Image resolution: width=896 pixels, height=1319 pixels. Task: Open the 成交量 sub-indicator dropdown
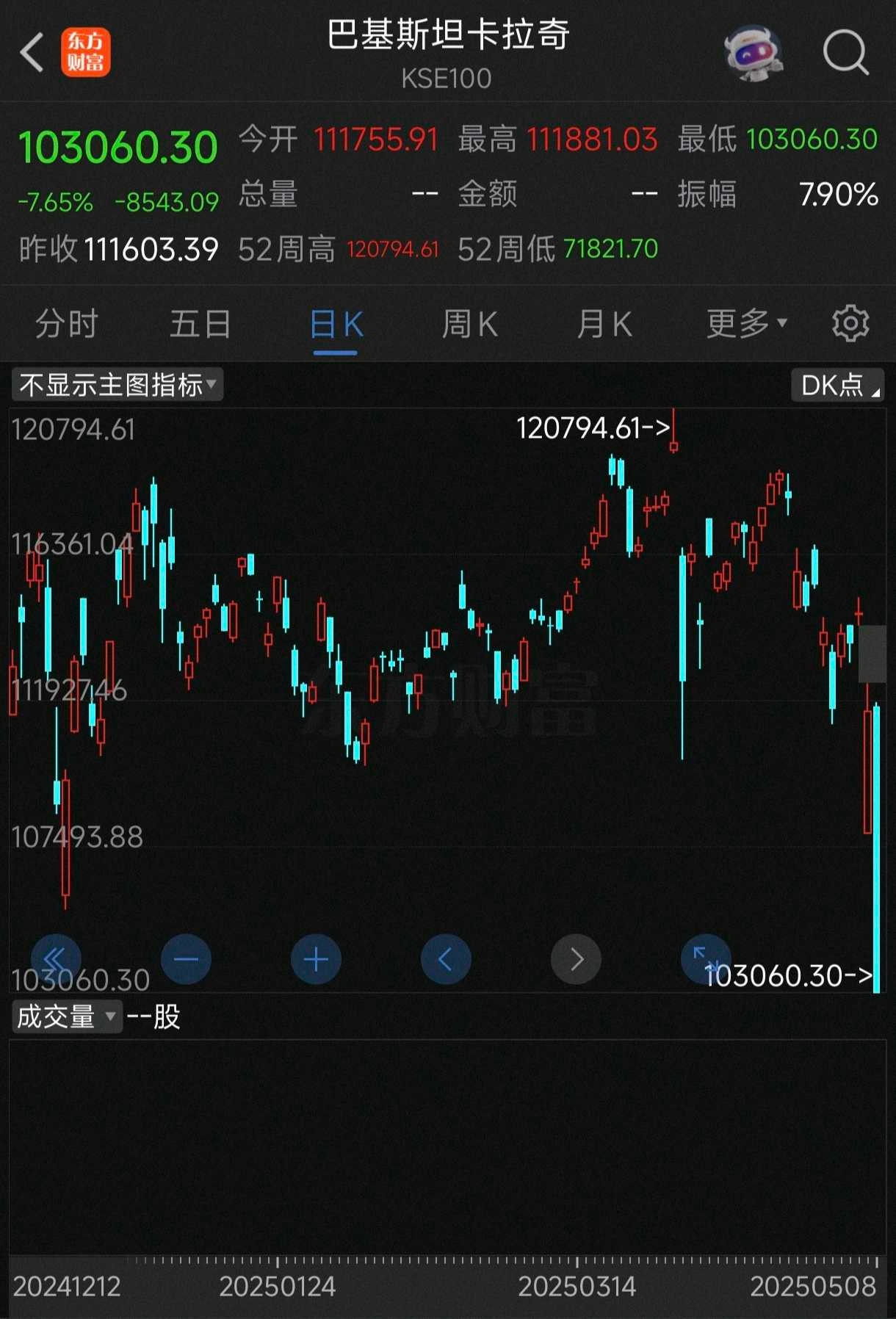(66, 1017)
